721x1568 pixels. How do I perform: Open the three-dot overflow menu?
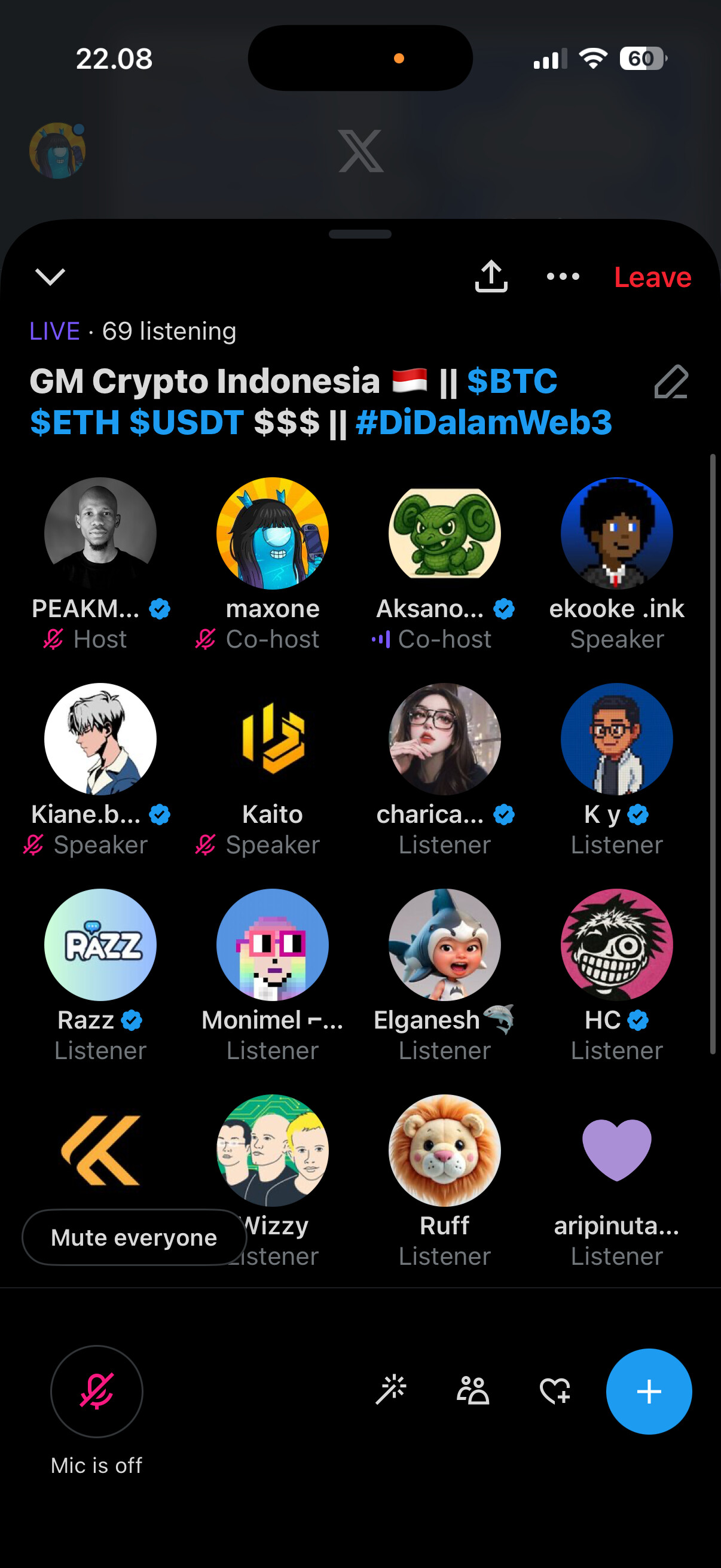click(563, 277)
